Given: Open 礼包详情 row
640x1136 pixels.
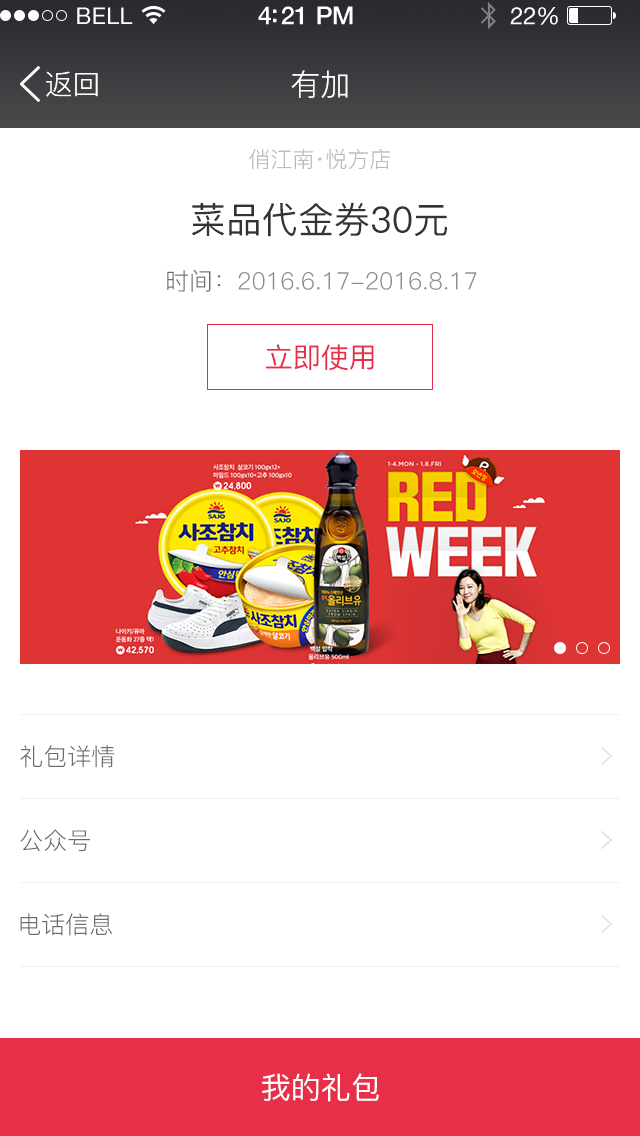Looking at the screenshot, I should [x=320, y=757].
